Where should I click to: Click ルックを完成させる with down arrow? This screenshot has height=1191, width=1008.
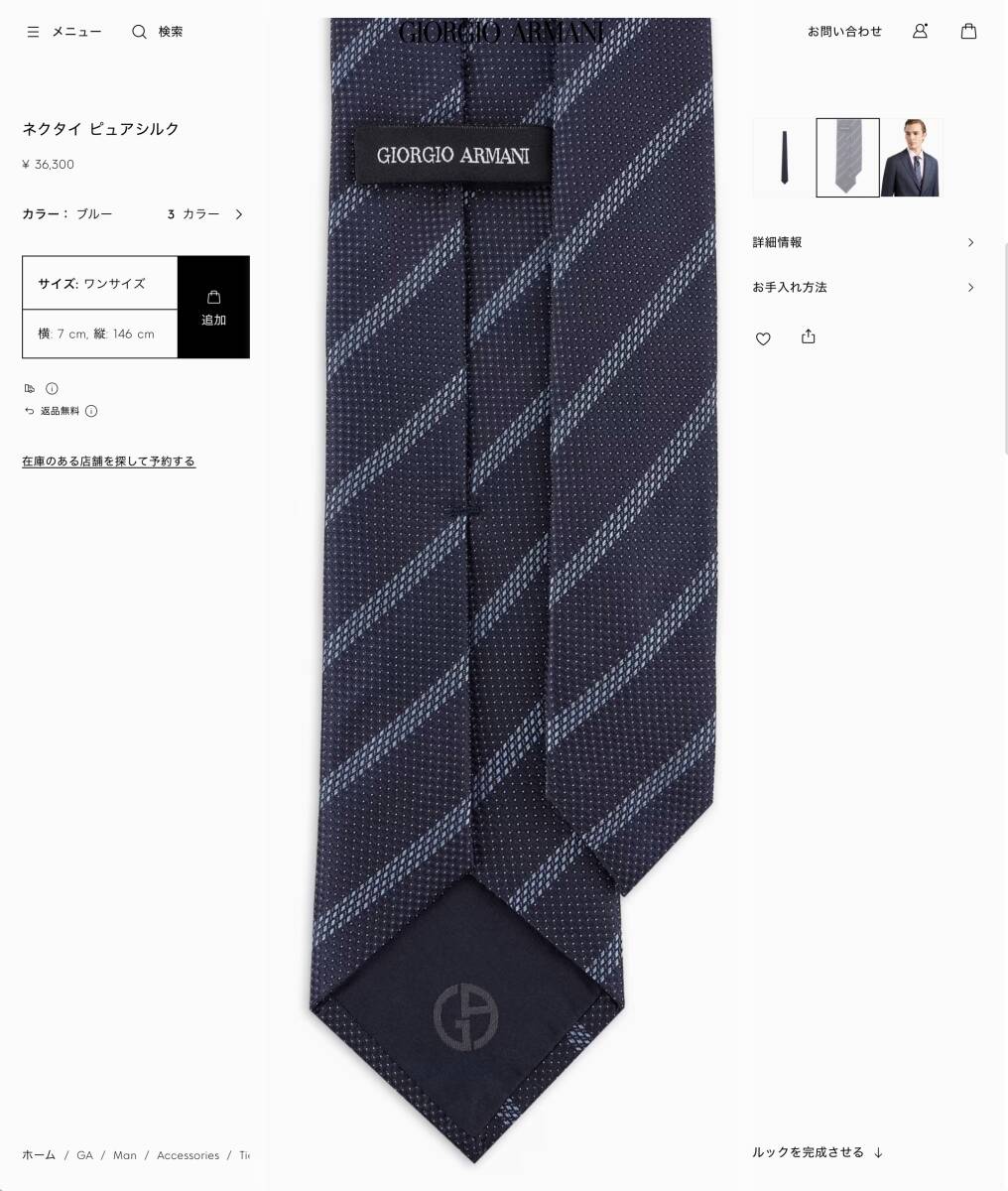[x=816, y=1151]
